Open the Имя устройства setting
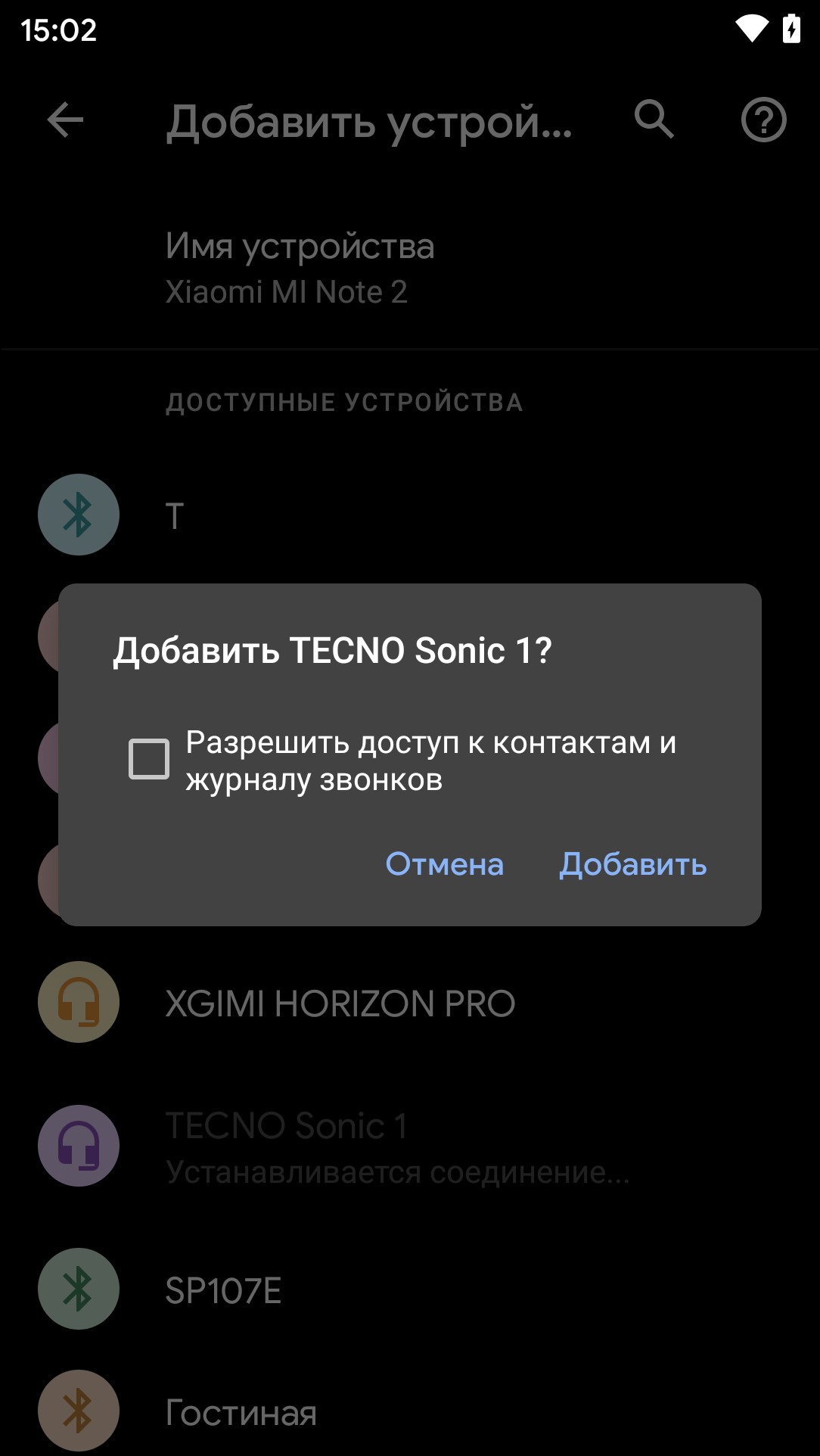This screenshot has width=820, height=1456. point(300,268)
